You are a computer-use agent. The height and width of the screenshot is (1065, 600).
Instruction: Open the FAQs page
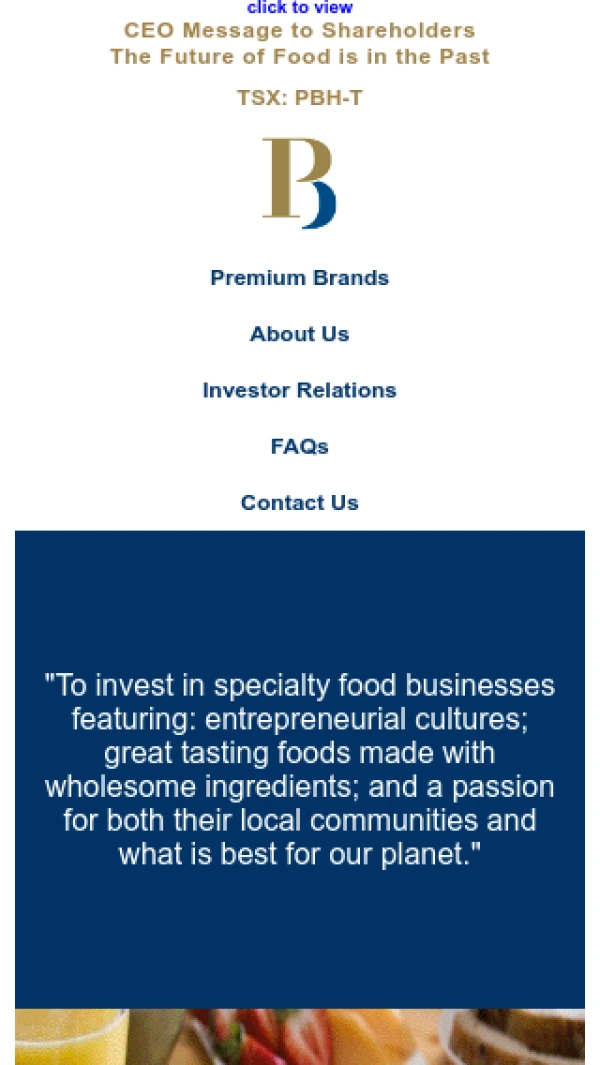click(x=299, y=446)
